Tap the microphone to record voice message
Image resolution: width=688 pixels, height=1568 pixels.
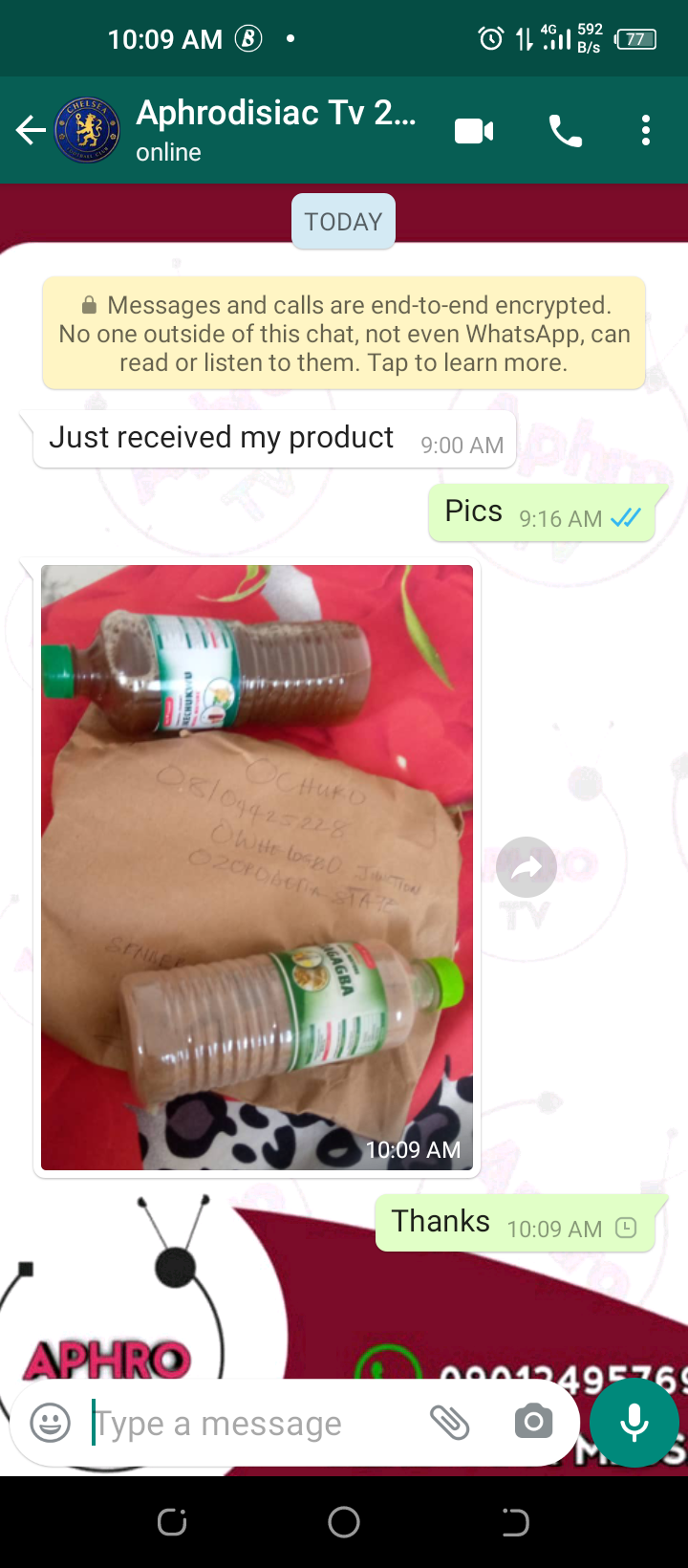634,1423
